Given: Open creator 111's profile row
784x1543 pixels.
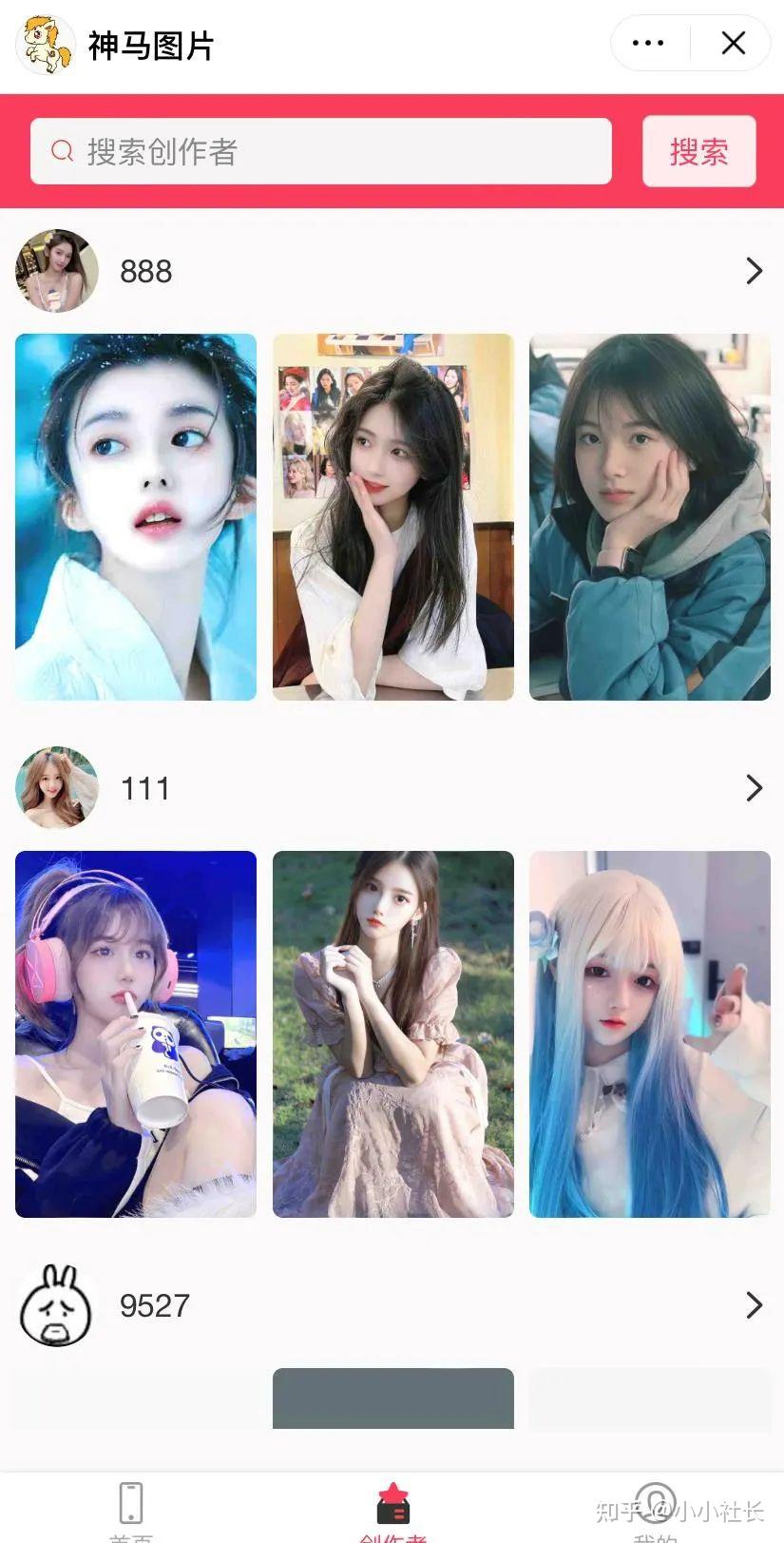Looking at the screenshot, I should click(392, 788).
